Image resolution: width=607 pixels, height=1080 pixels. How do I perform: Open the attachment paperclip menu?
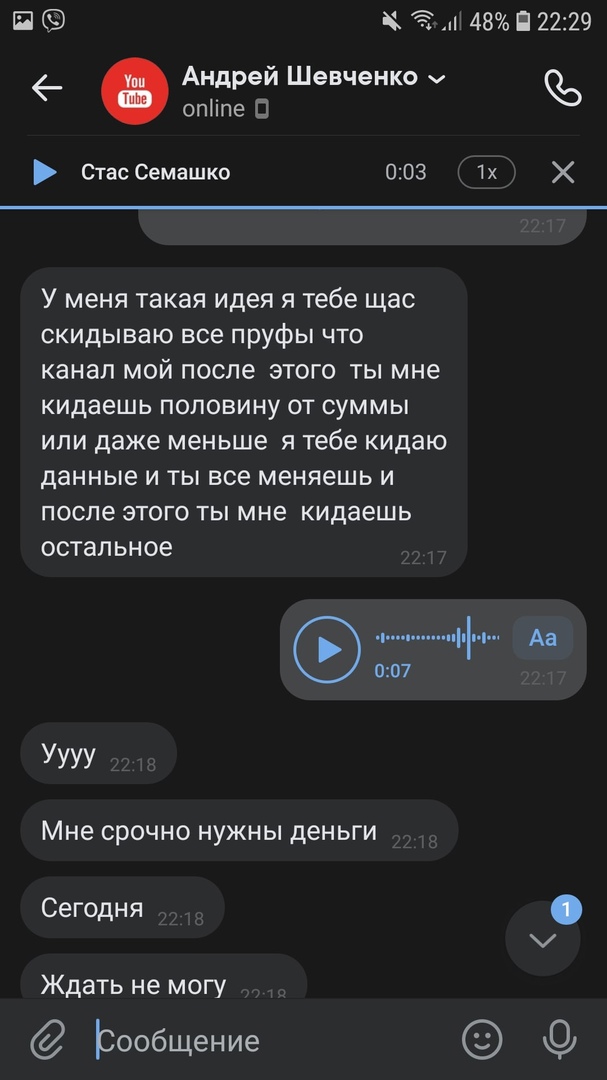point(46,1041)
